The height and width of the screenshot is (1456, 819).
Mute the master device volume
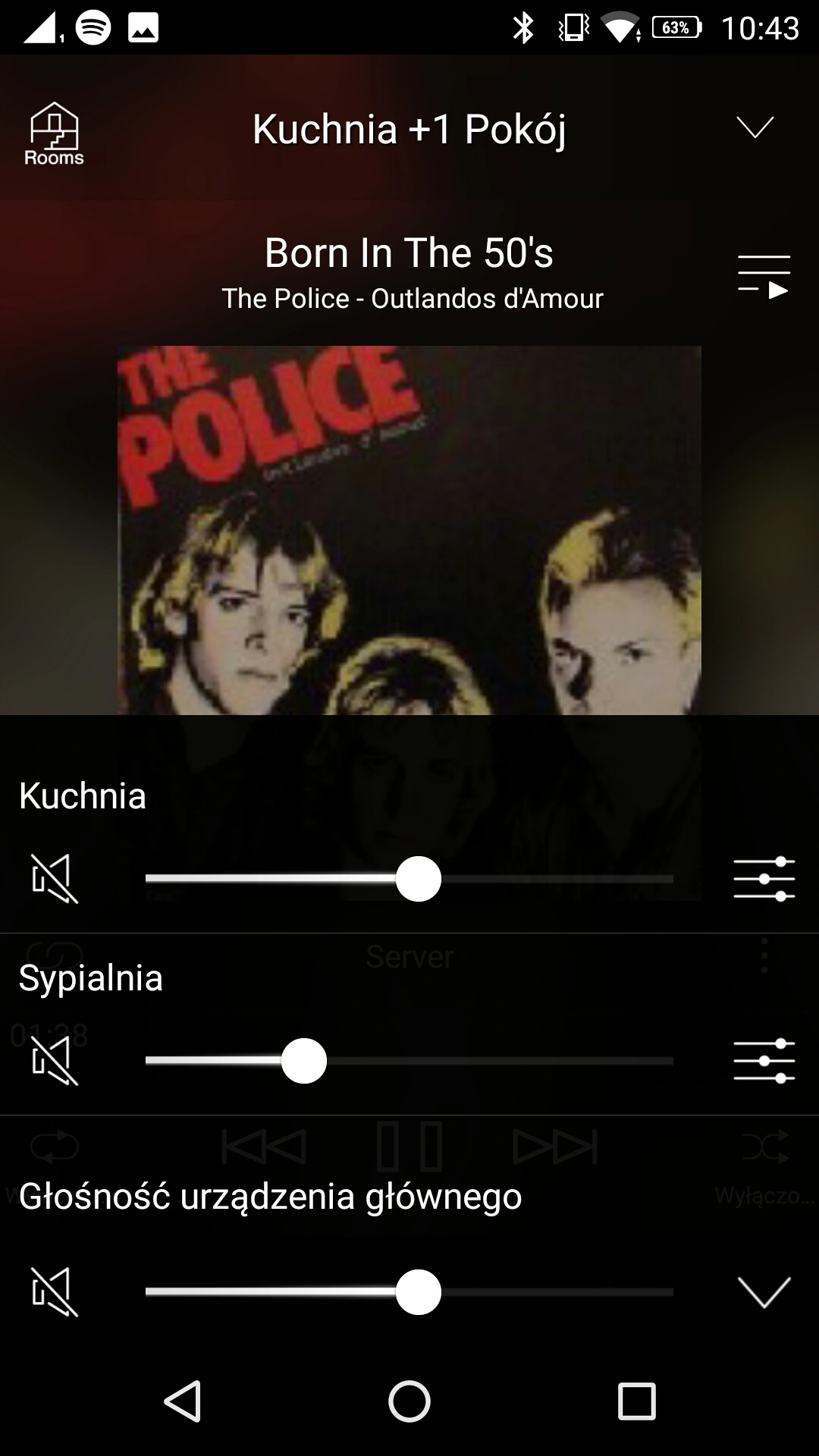[55, 1292]
